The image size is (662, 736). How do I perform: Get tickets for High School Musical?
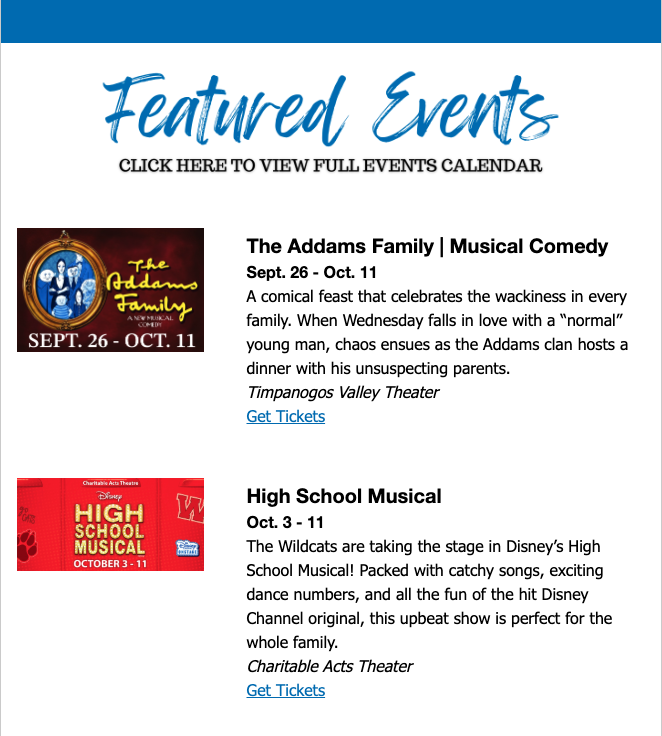tap(285, 690)
